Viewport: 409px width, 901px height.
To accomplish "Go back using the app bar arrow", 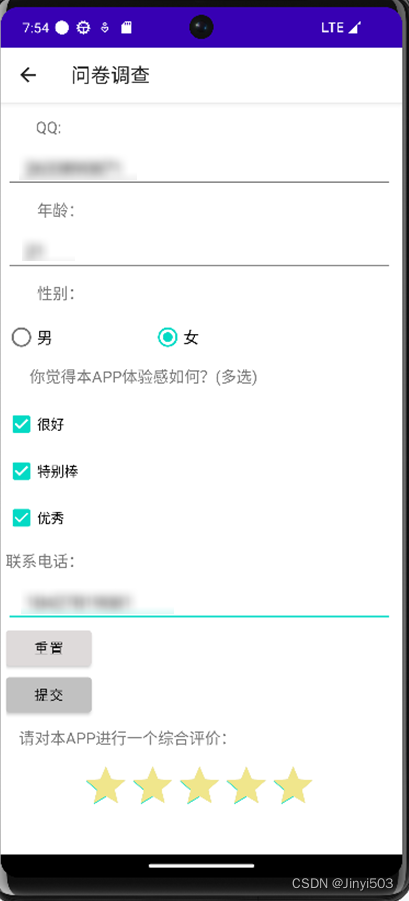I will tap(28, 75).
